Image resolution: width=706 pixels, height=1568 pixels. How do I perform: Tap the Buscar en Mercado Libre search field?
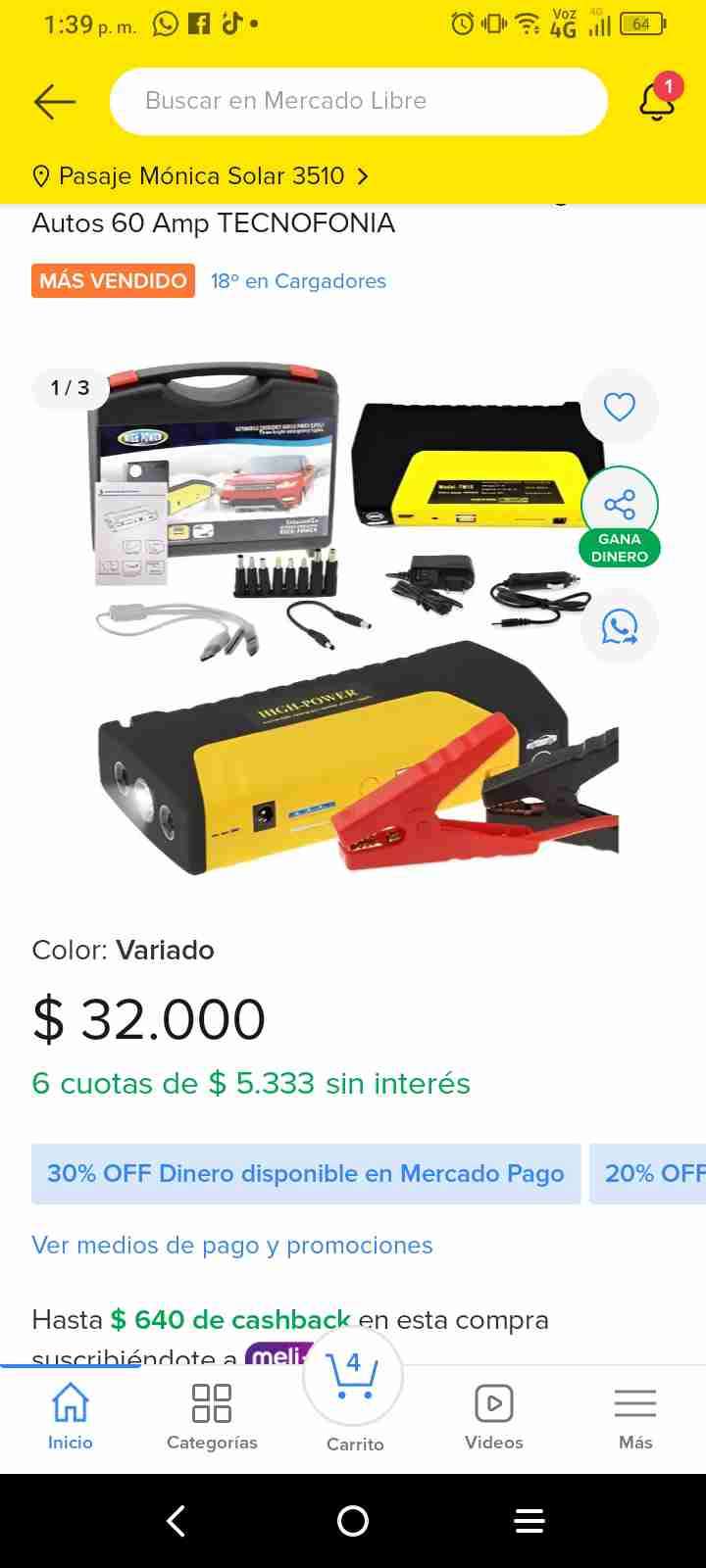click(358, 101)
